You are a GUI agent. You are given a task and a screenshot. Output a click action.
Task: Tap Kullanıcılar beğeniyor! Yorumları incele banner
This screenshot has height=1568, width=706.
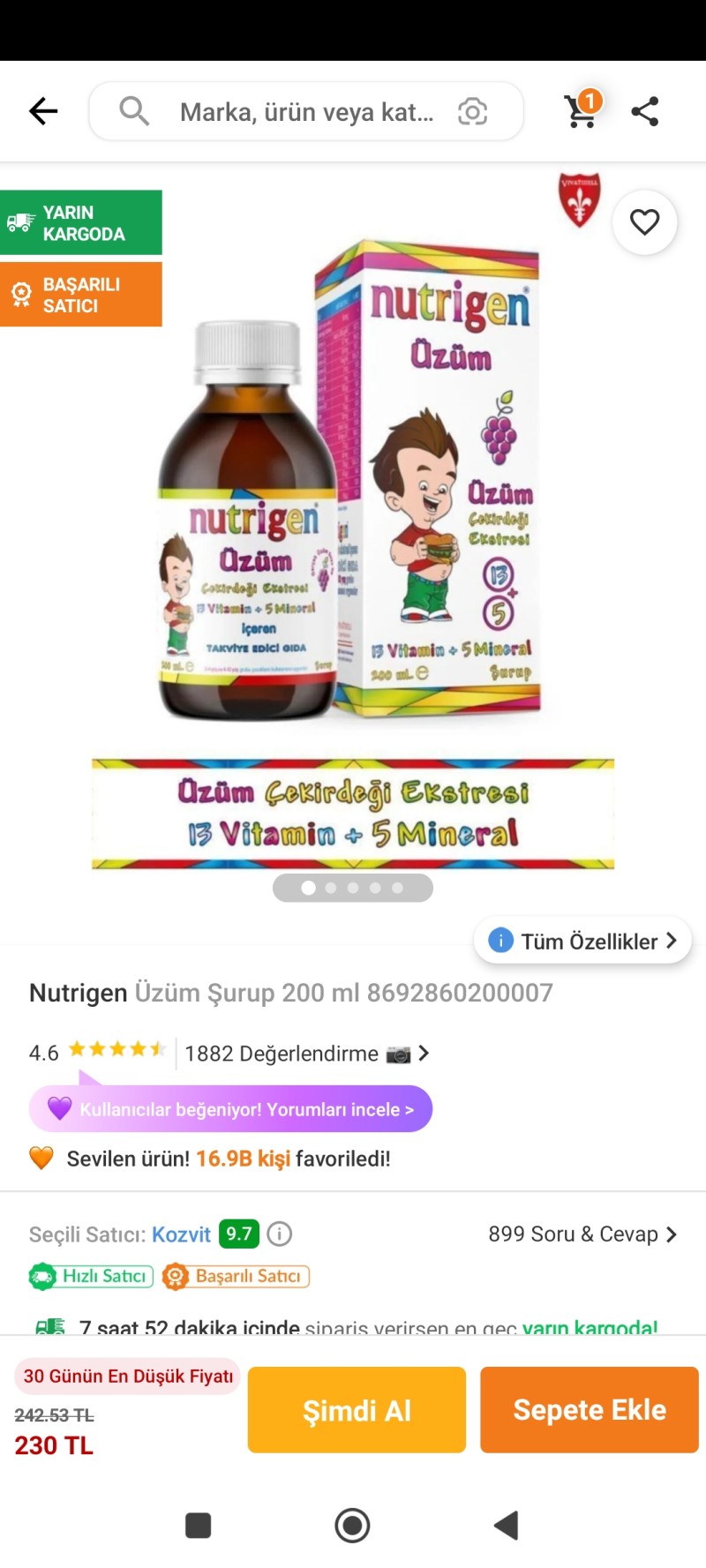[x=231, y=1109]
